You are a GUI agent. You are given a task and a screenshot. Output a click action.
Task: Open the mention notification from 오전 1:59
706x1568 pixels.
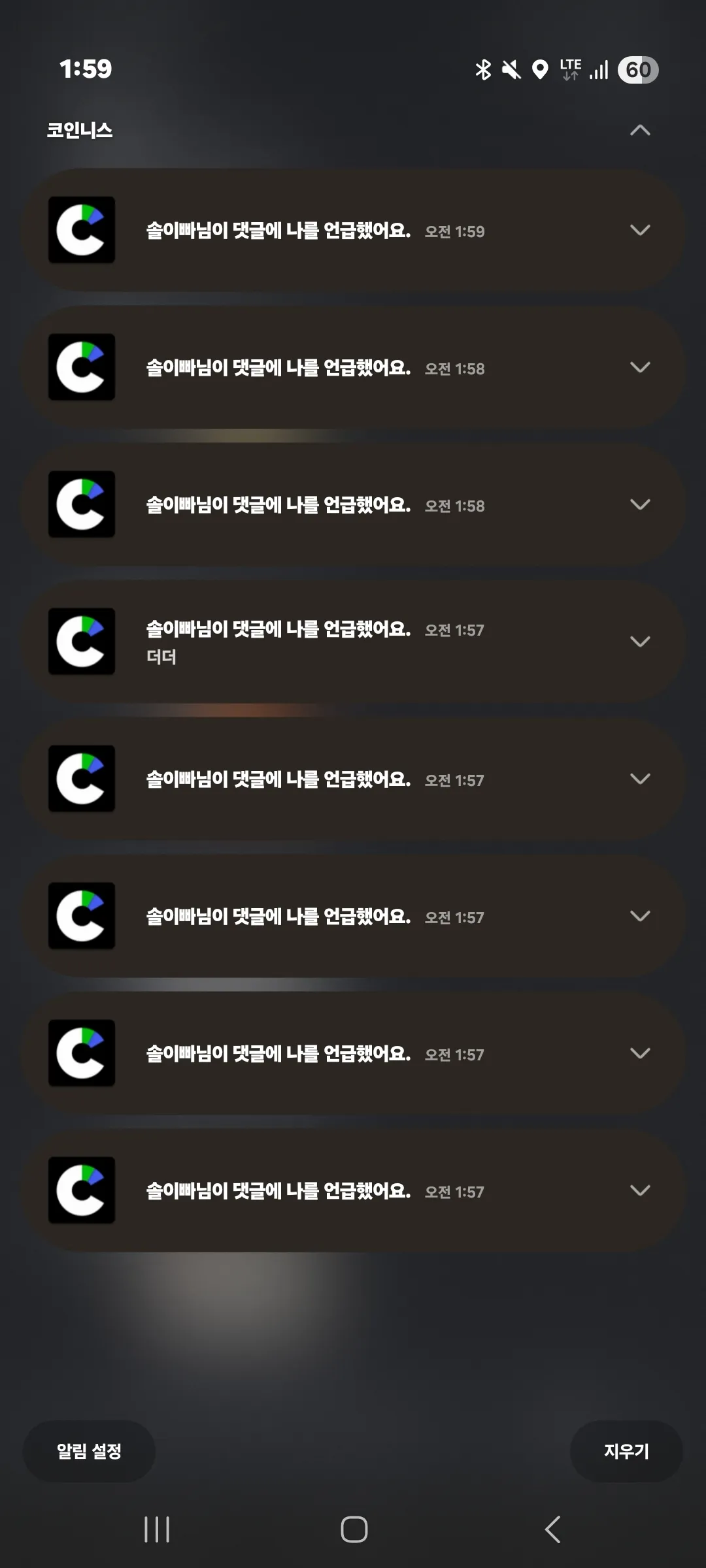(x=314, y=231)
